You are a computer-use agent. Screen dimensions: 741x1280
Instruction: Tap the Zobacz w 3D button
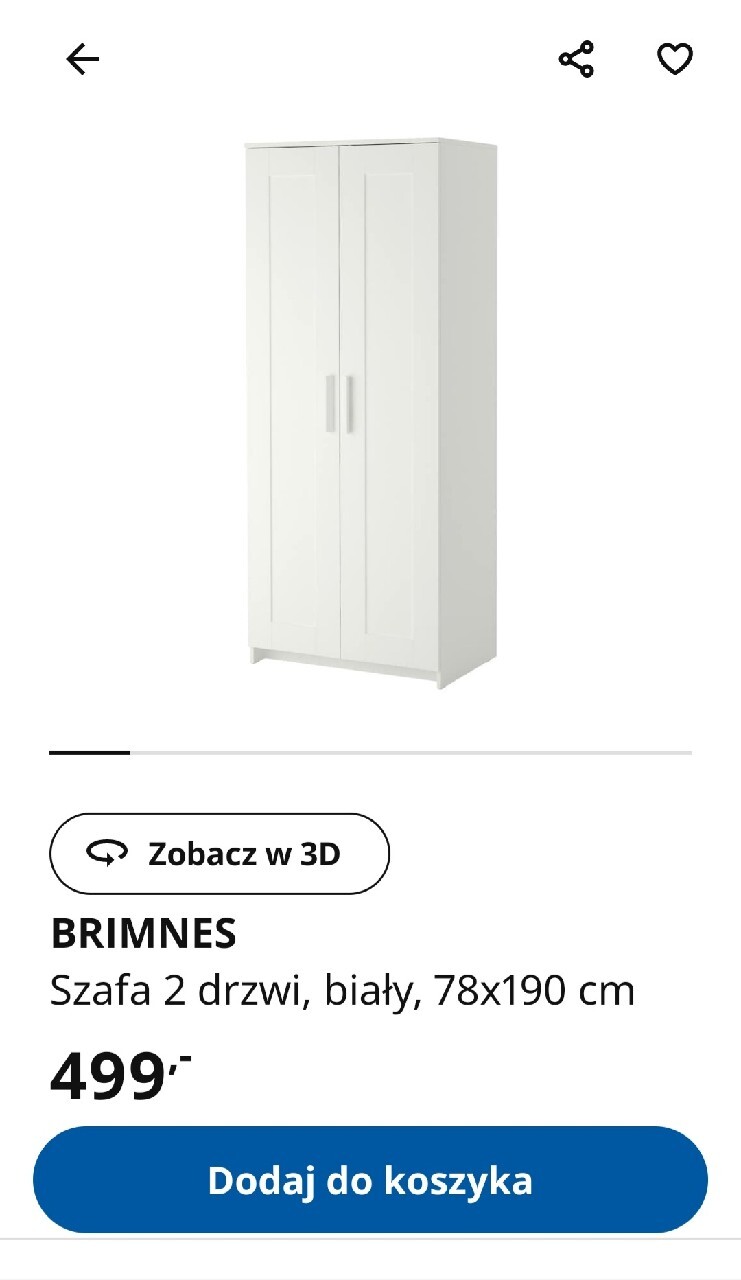219,853
